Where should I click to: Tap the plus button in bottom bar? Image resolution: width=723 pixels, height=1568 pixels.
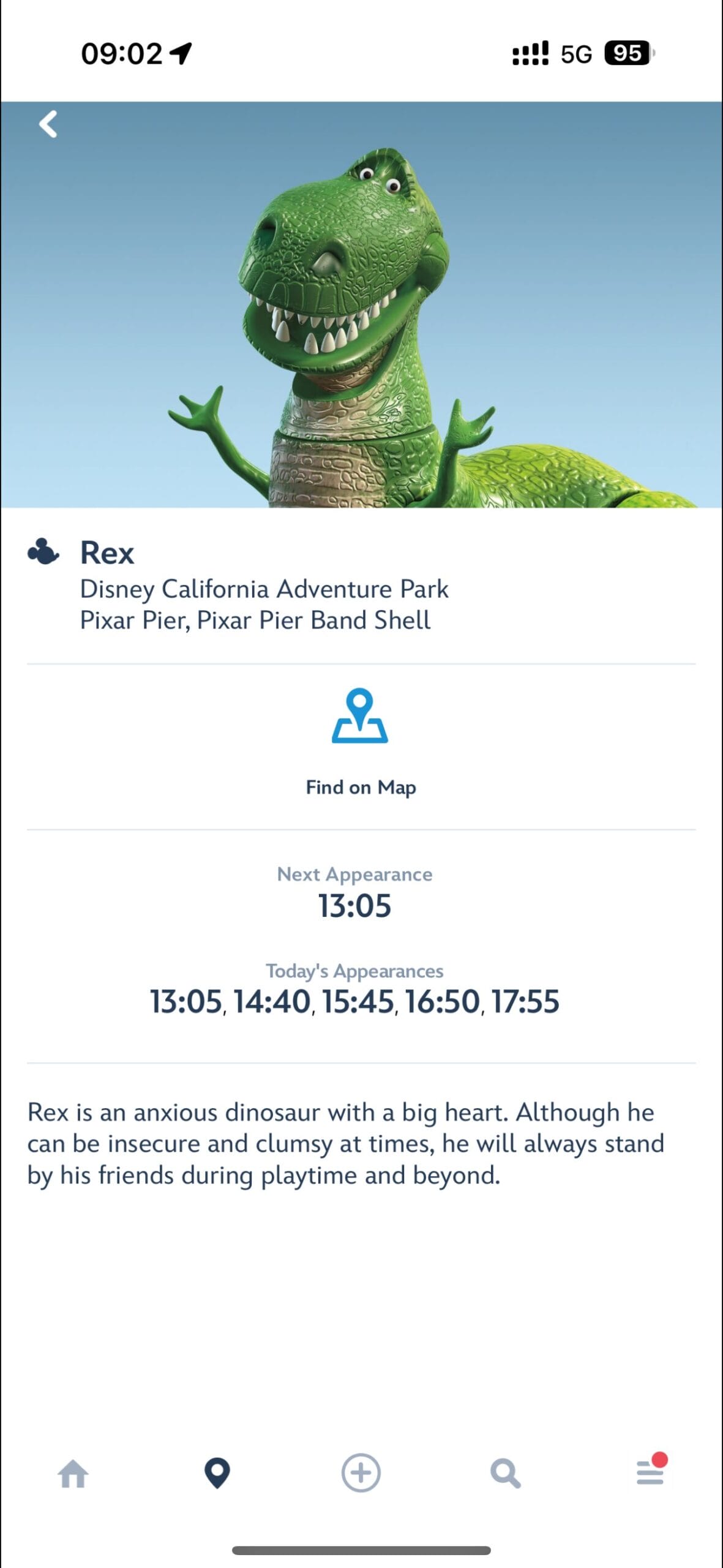[x=361, y=1474]
